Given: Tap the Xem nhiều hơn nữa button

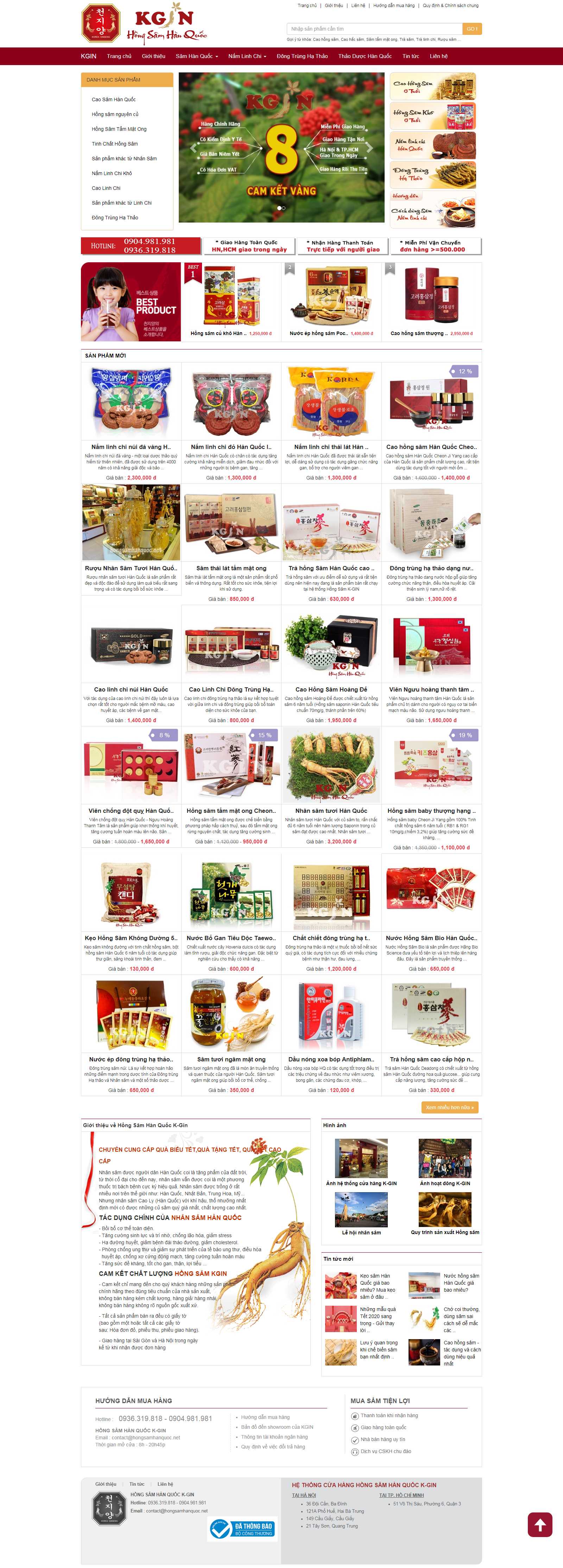Looking at the screenshot, I should point(450,1107).
